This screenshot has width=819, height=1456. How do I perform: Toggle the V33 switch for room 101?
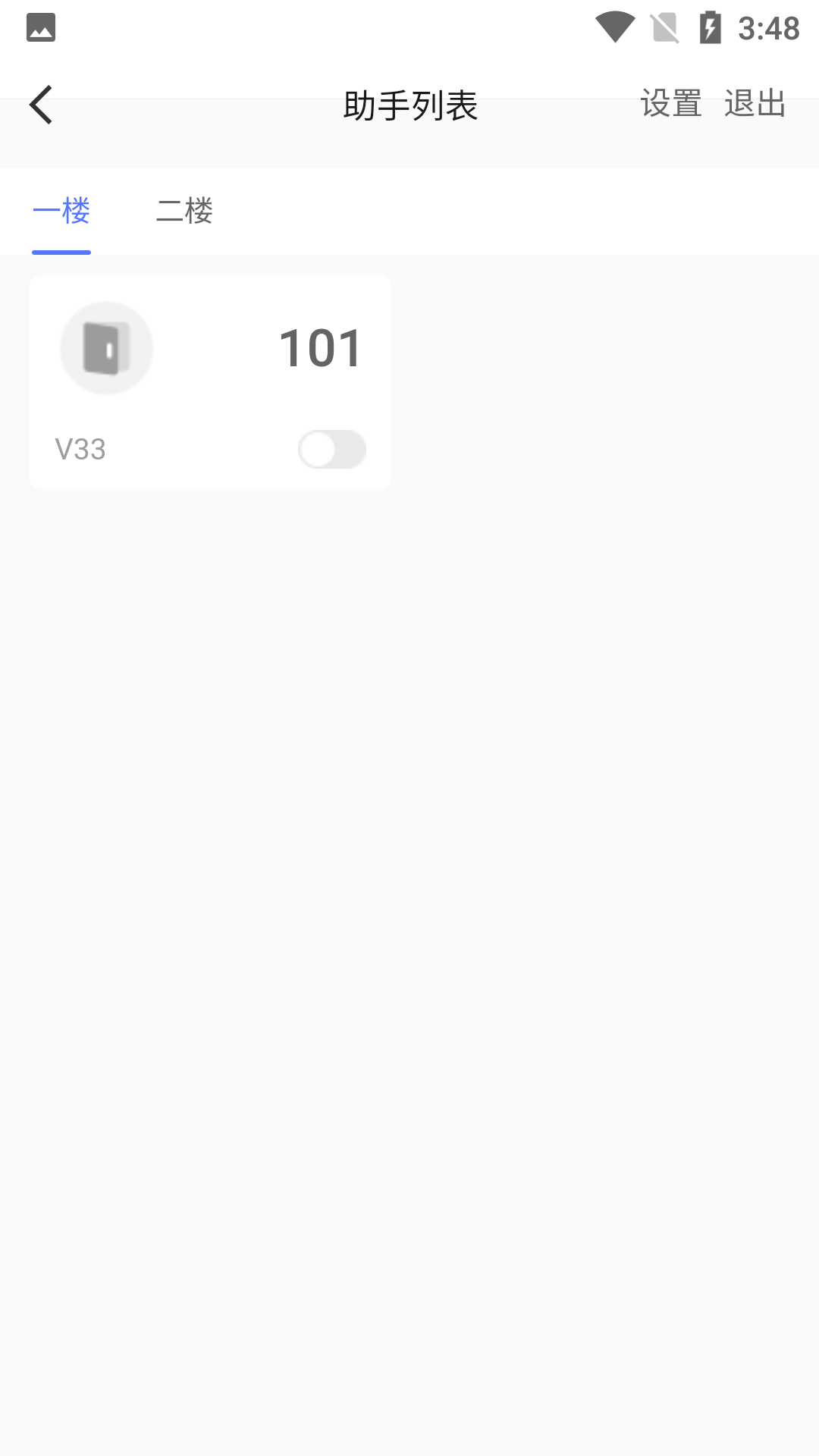tap(332, 449)
